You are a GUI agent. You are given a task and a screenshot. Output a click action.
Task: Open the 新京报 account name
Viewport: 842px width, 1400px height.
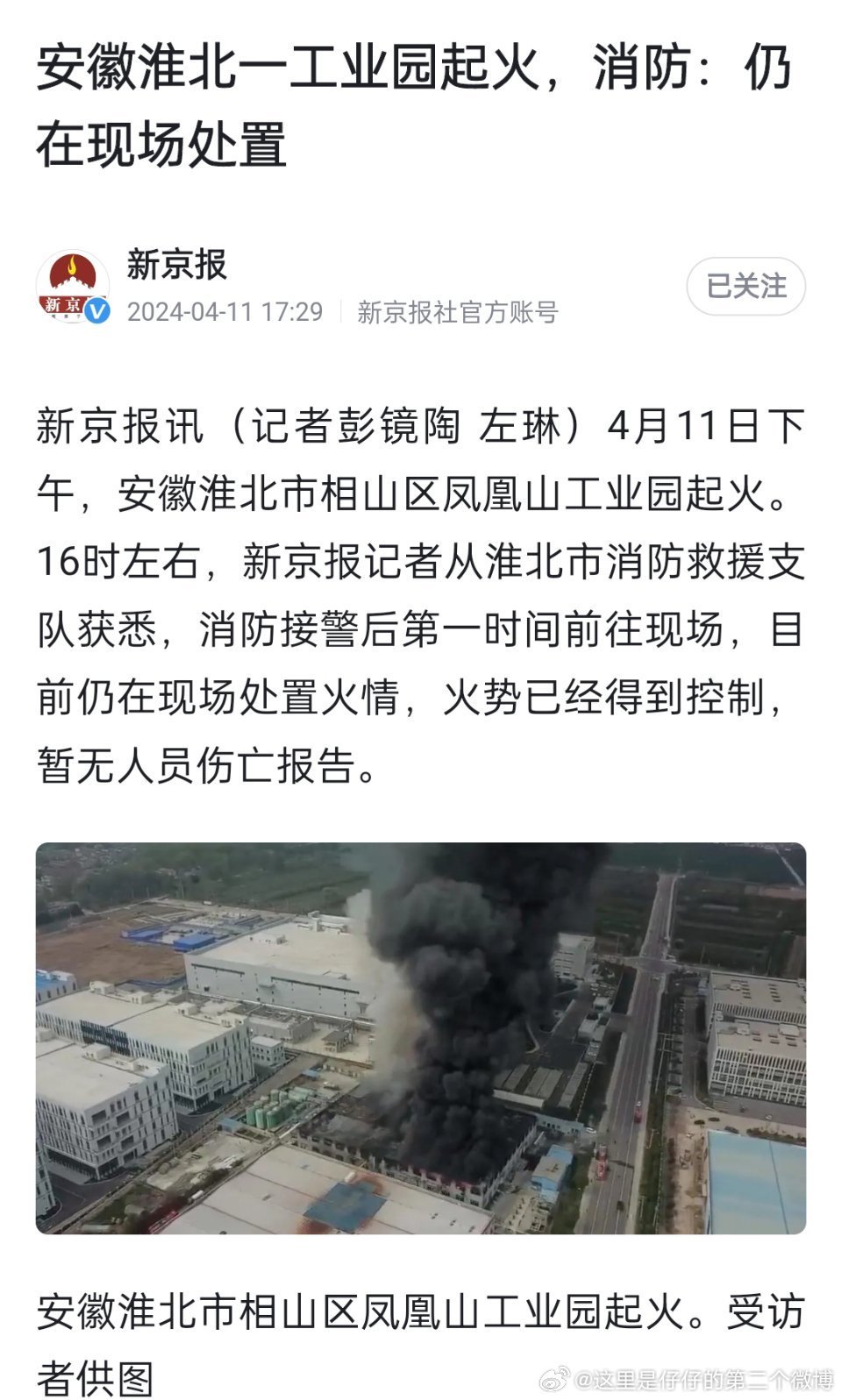pos(177,264)
